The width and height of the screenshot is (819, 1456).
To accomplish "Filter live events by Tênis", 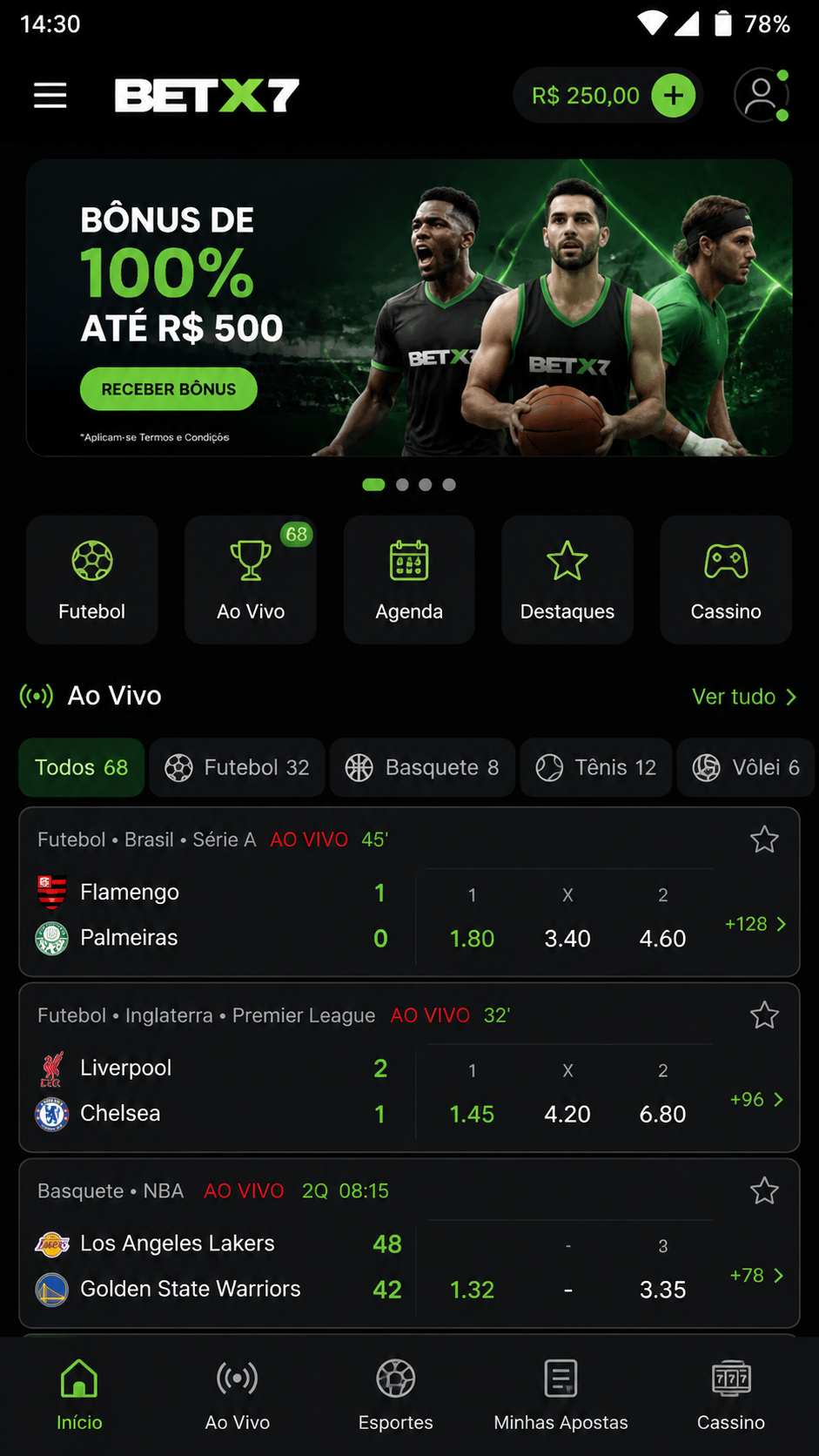I will coord(596,767).
